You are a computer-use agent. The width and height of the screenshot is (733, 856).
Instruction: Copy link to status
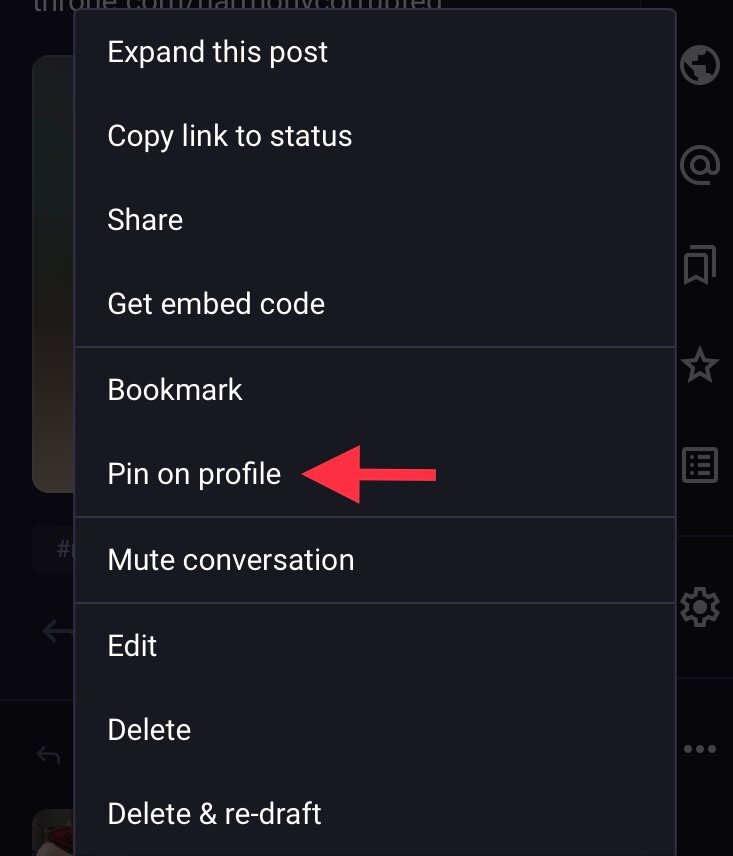[229, 136]
